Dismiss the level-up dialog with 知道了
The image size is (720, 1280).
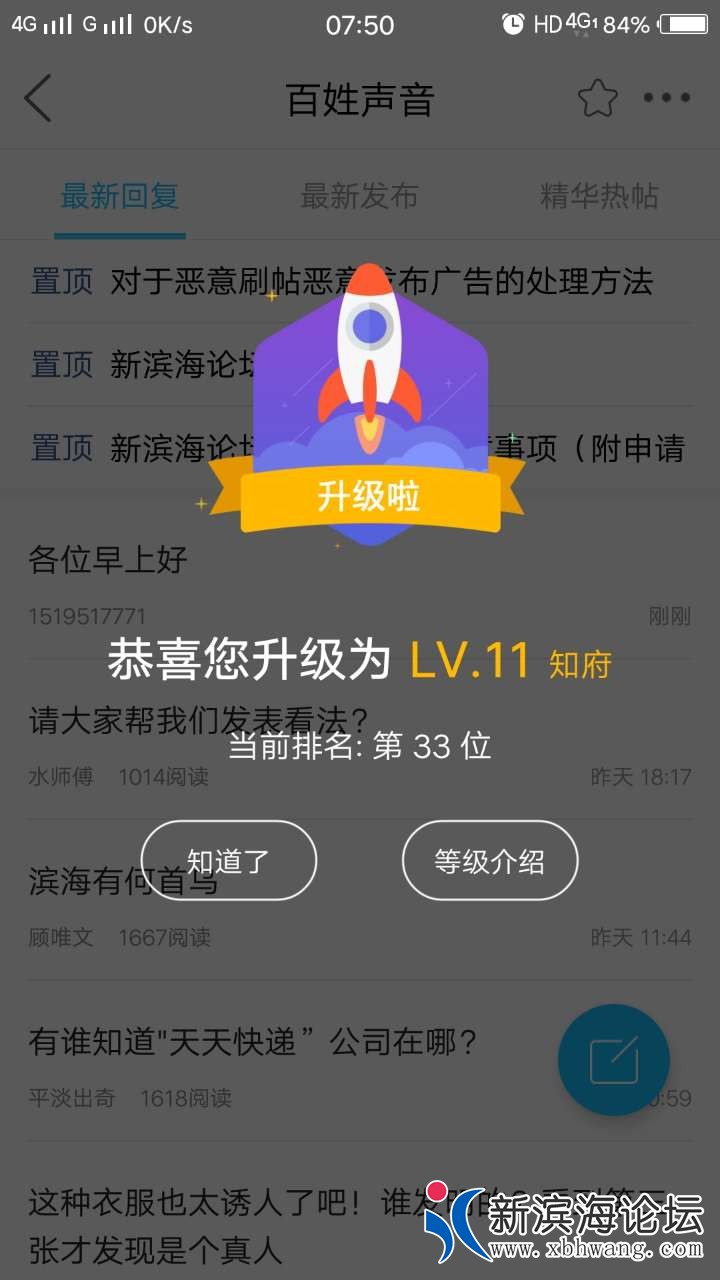pyautogui.click(x=228, y=861)
